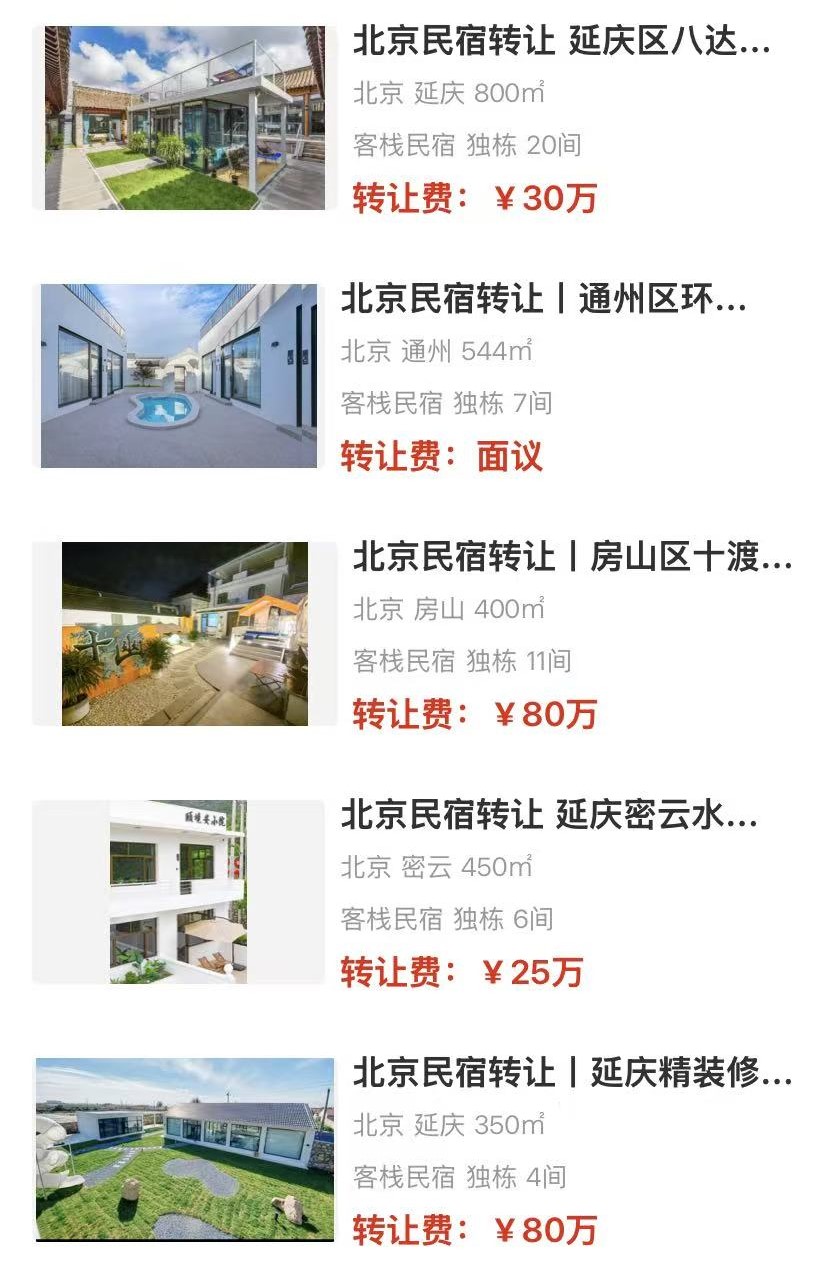Tap the 延庆精装修 350㎡ listing
Image resolution: width=828 pixels, height=1267 pixels.
[x=571, y=1073]
